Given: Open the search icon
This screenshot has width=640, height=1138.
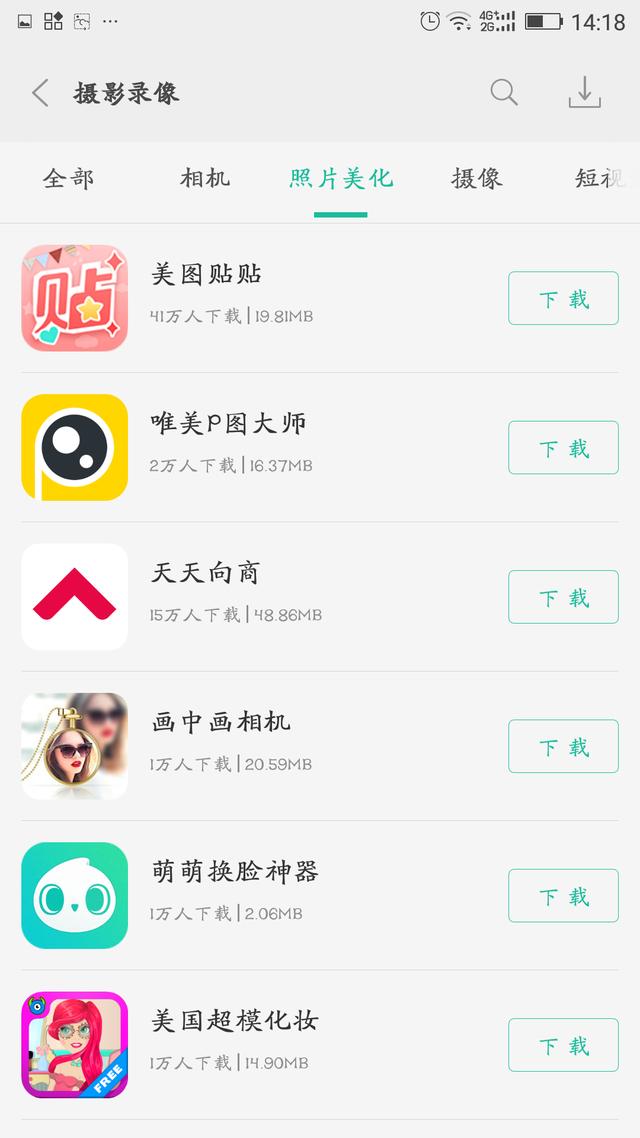Looking at the screenshot, I should 504,93.
